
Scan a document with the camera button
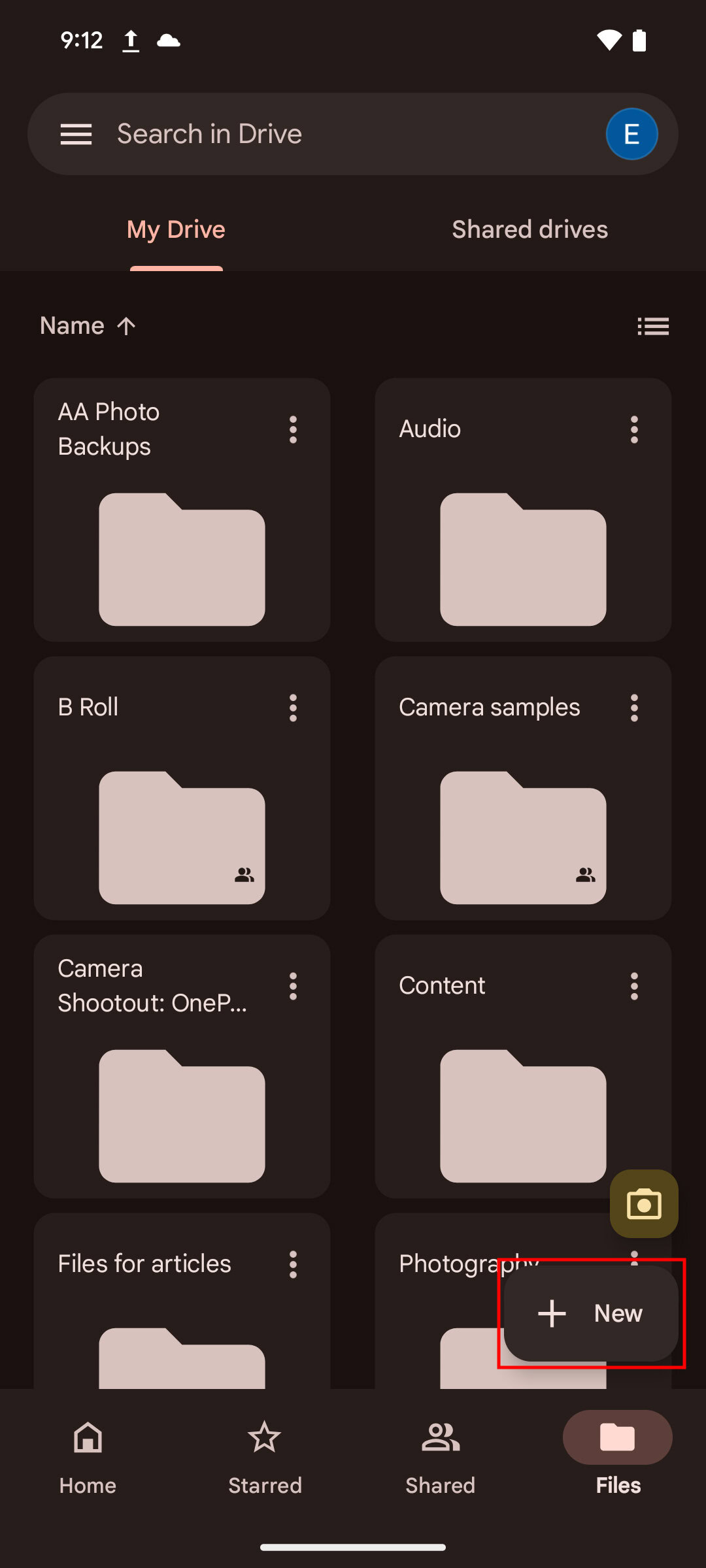click(x=644, y=1204)
